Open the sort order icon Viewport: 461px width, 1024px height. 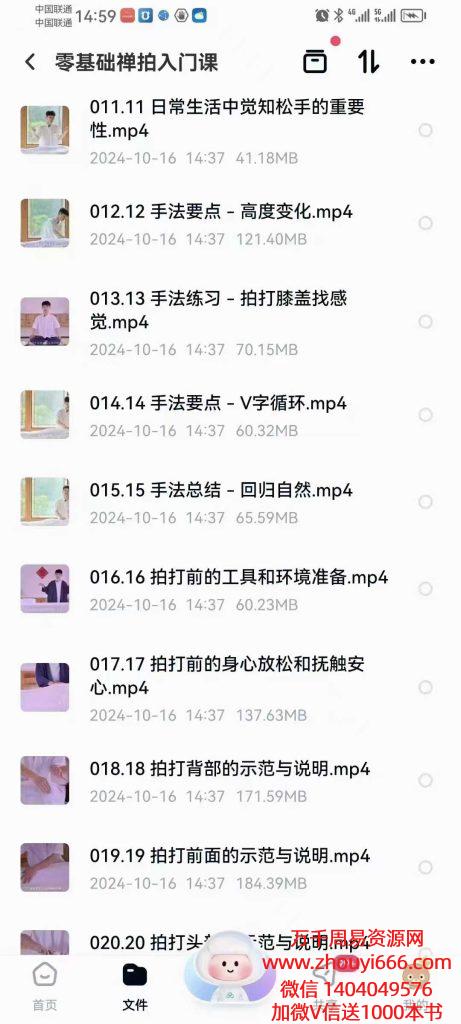tap(368, 61)
